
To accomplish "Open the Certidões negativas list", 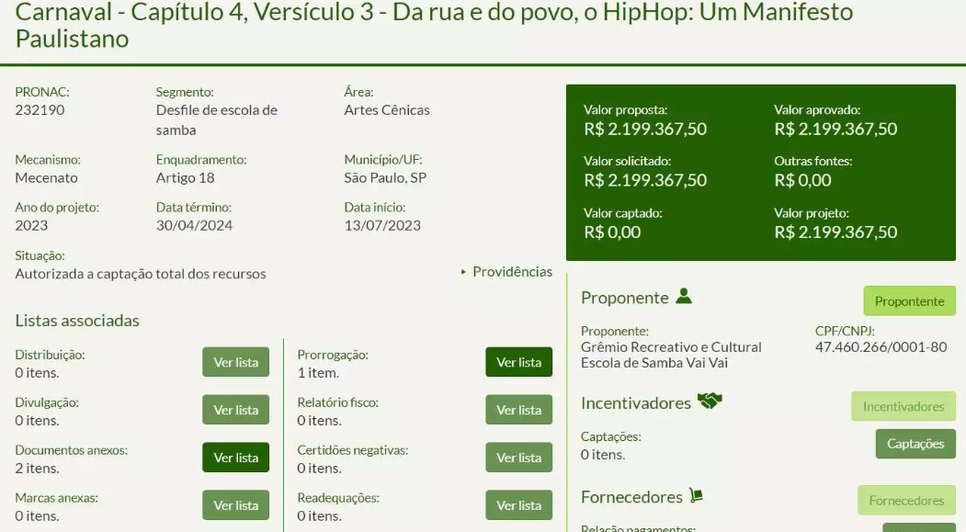I will coord(519,457).
